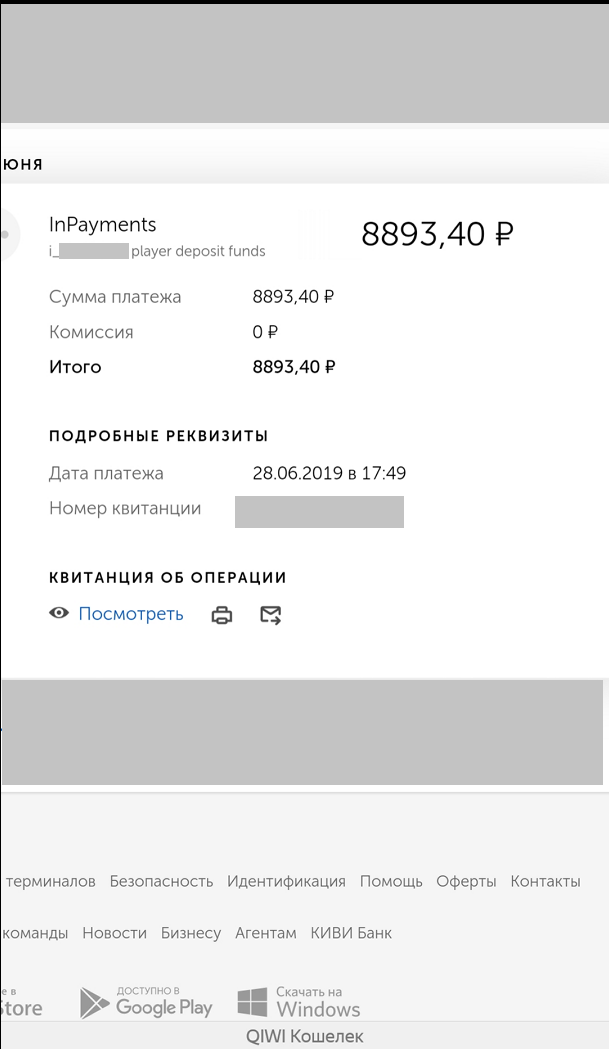Open the Идентификация footer link

click(286, 882)
